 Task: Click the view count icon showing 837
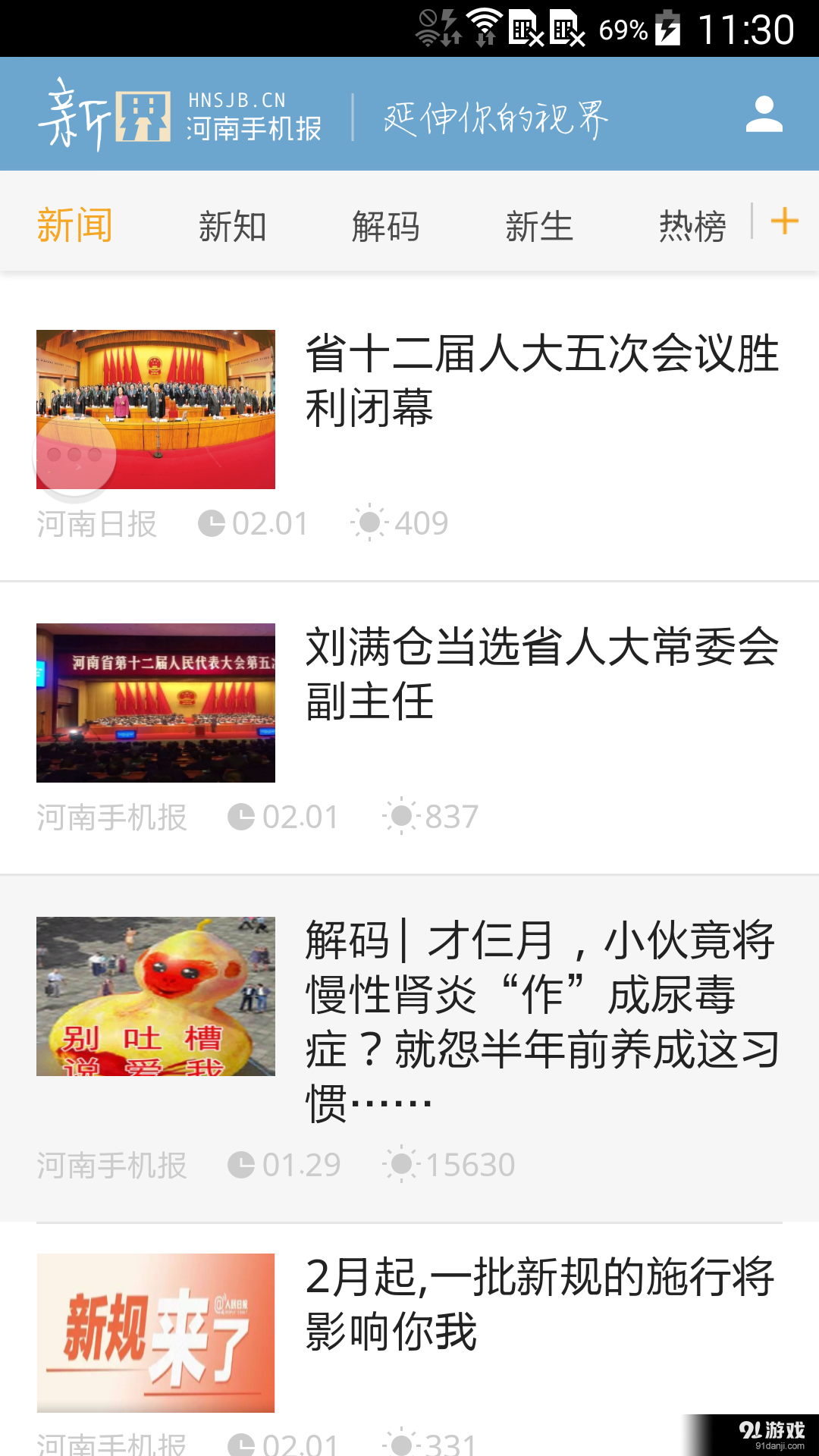click(402, 817)
